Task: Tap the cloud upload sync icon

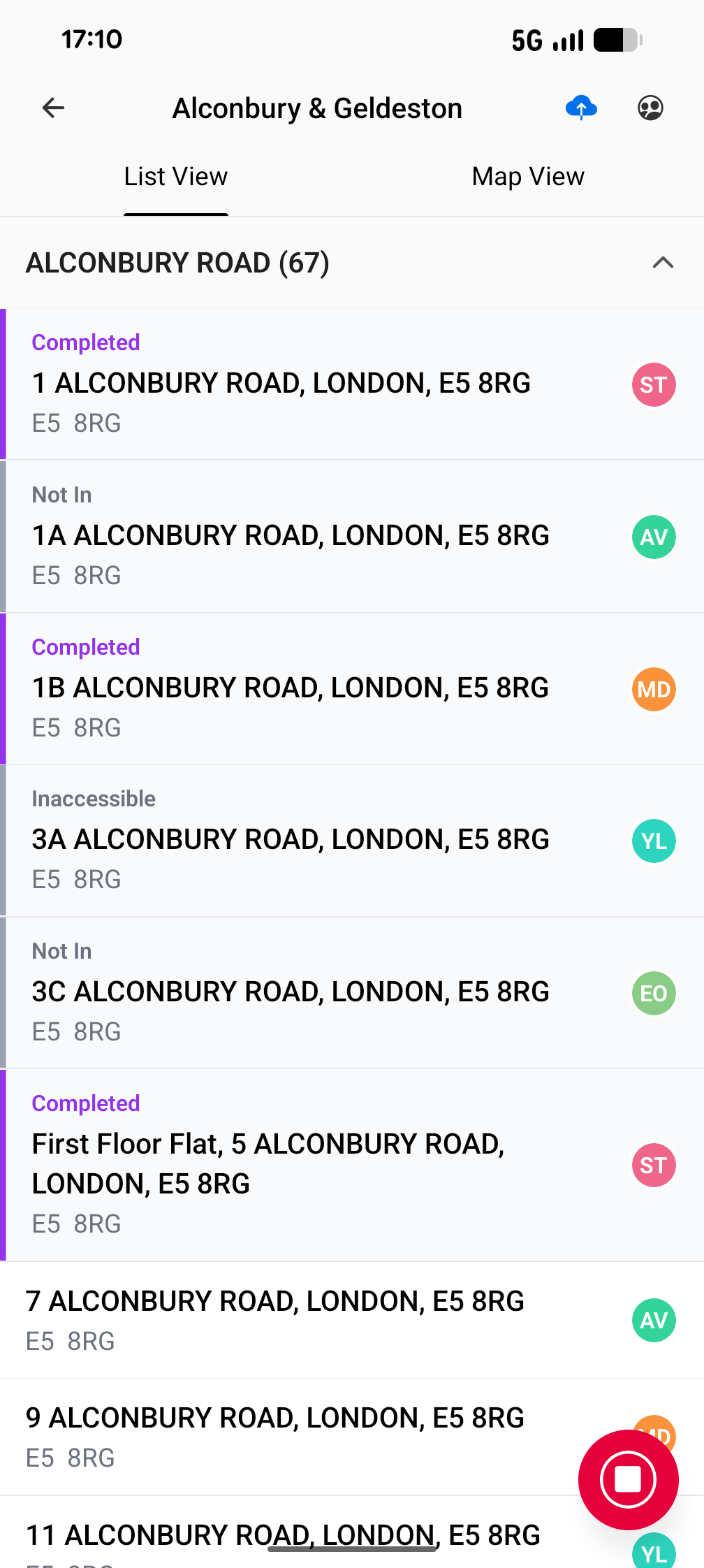Action: pyautogui.click(x=580, y=108)
